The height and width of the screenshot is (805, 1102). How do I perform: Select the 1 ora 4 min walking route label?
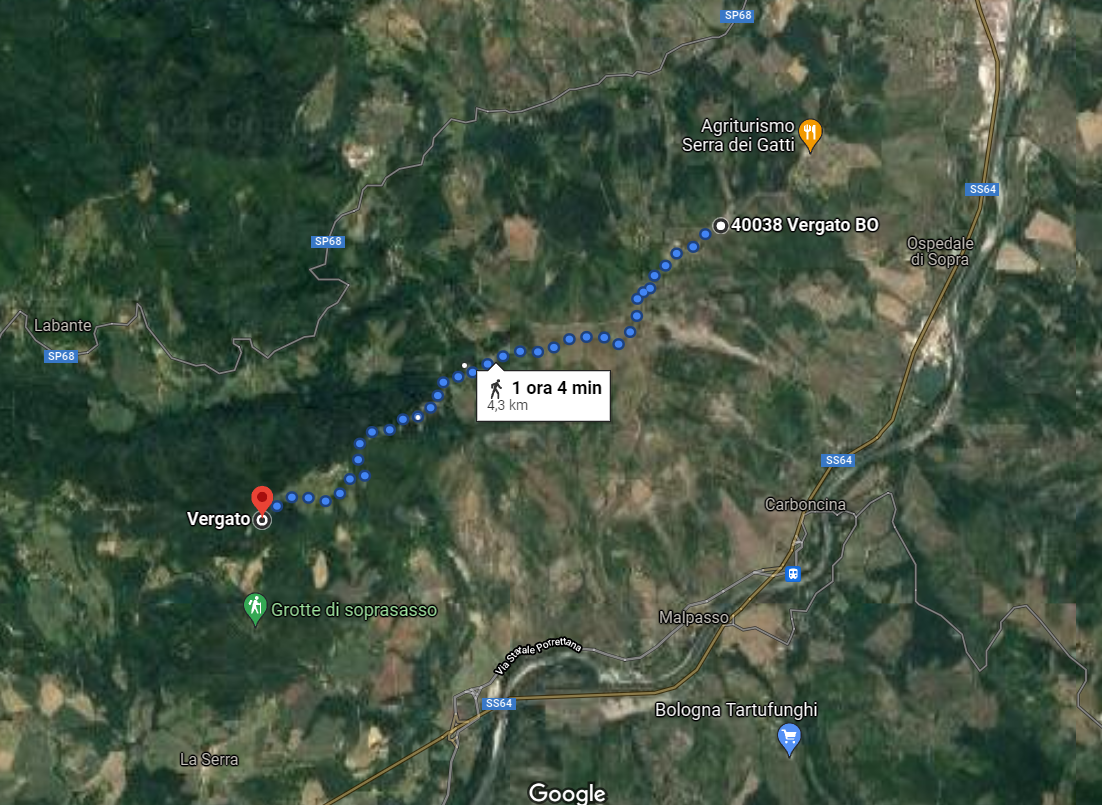544,395
